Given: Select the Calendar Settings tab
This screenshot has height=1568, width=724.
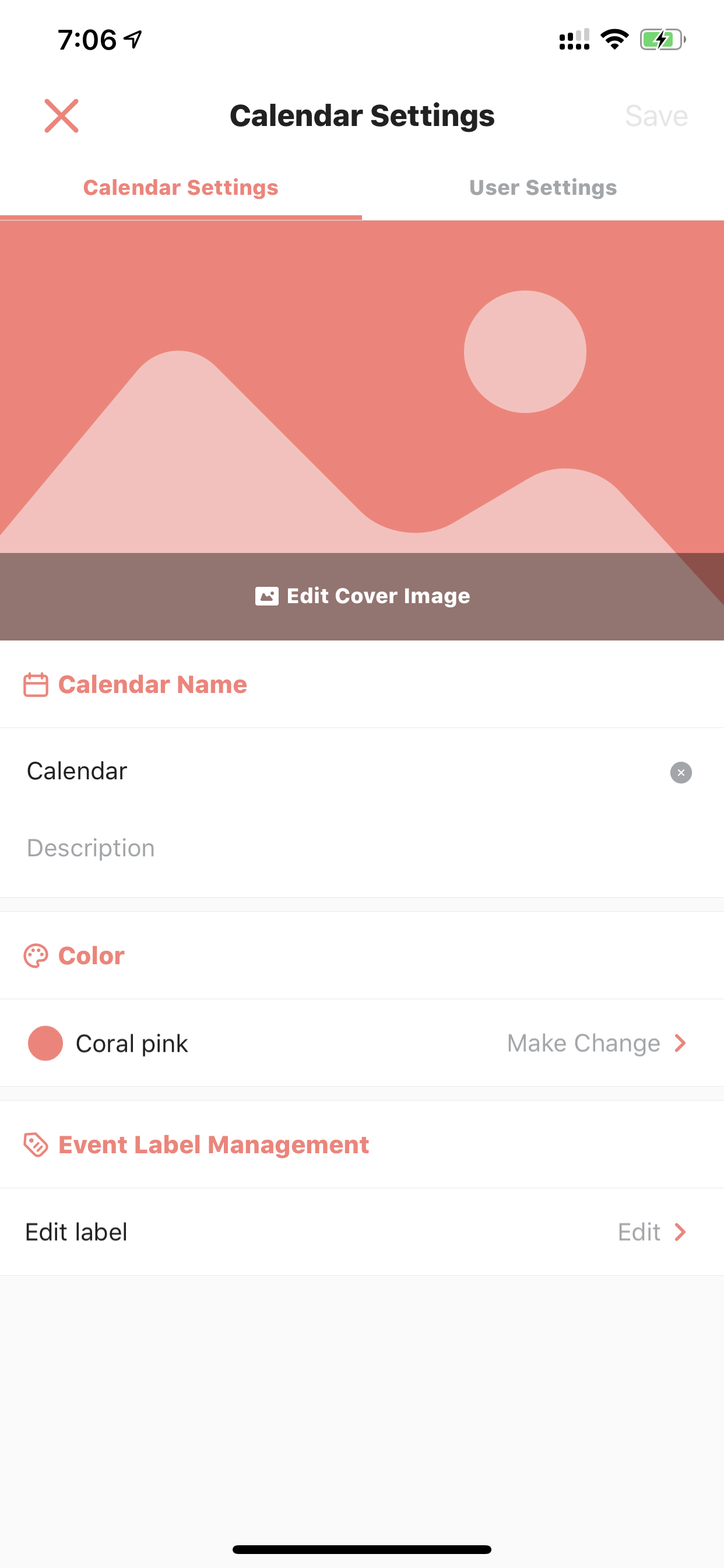Looking at the screenshot, I should coord(181,187).
